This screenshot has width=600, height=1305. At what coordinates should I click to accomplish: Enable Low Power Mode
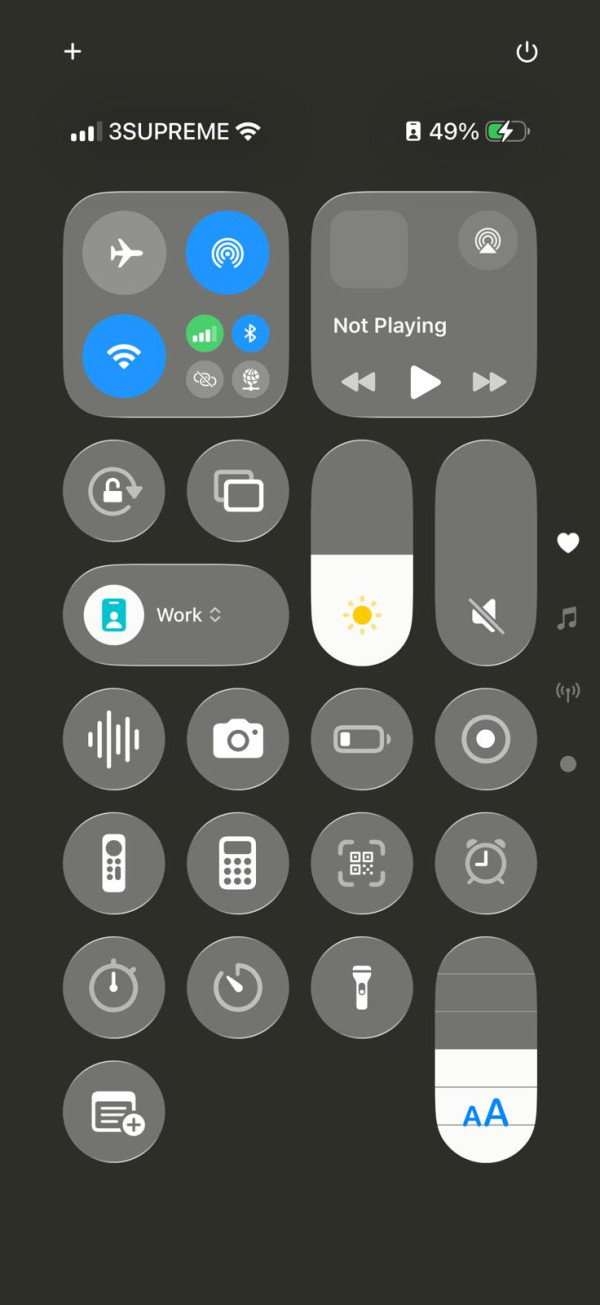click(x=362, y=739)
